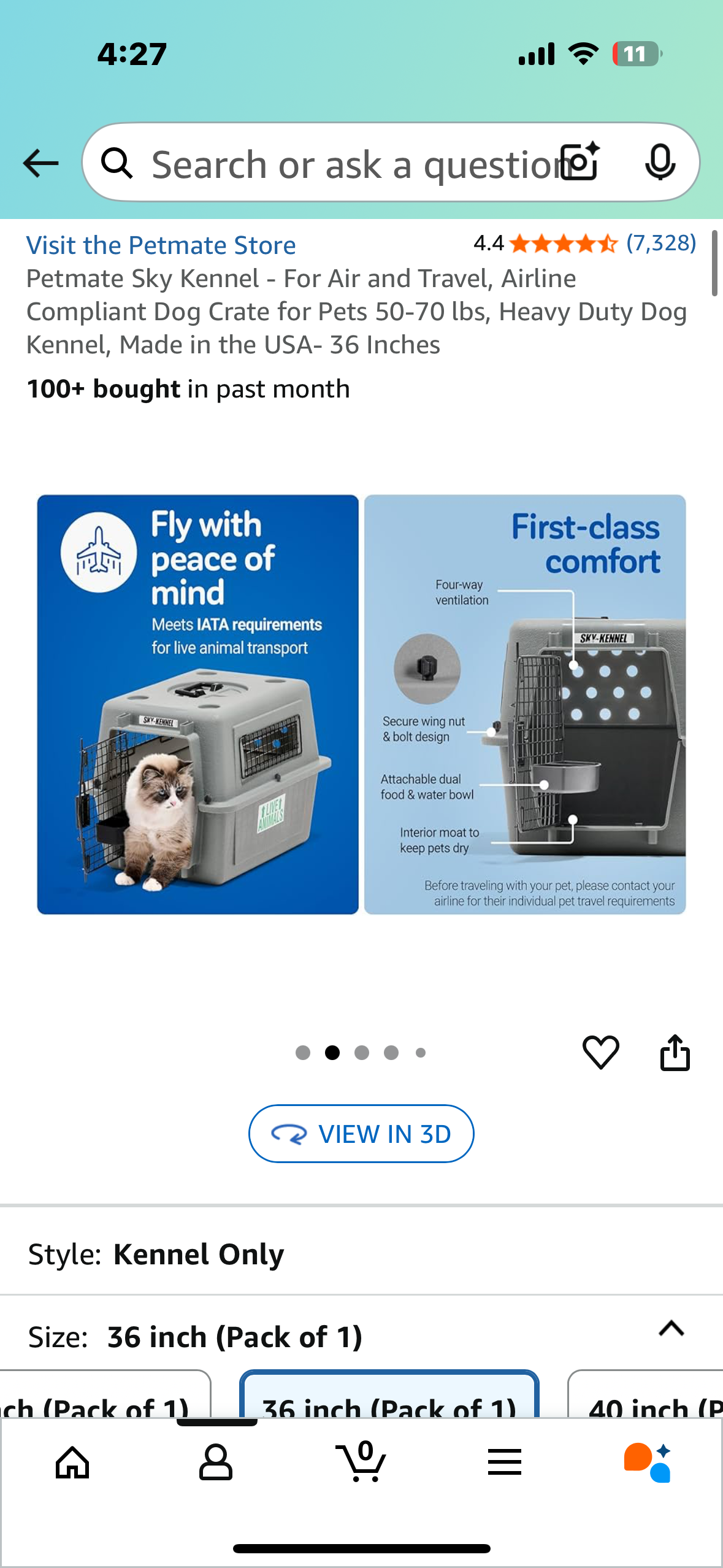Open the product image gallery

pos(361,704)
